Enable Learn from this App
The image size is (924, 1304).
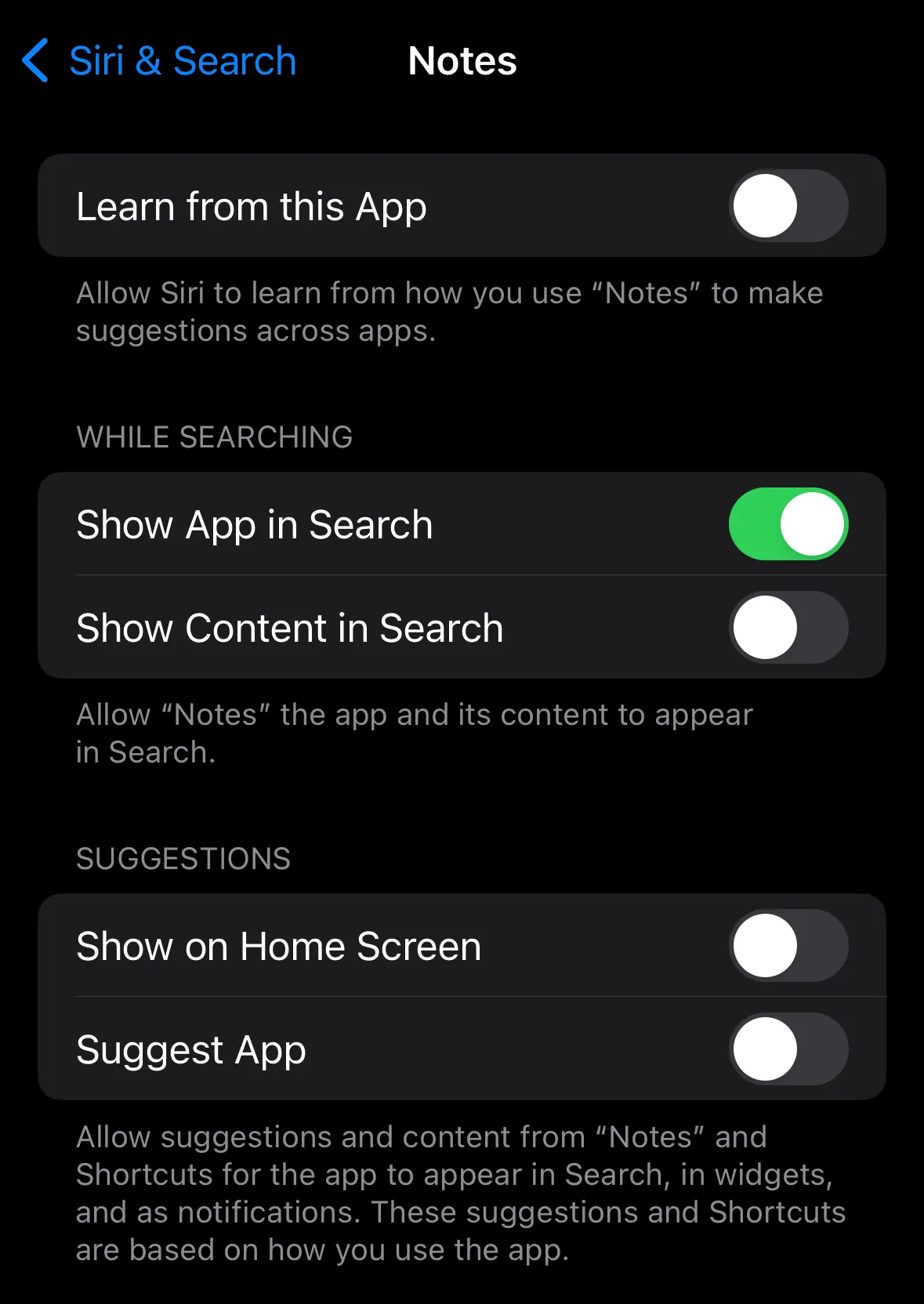point(788,205)
